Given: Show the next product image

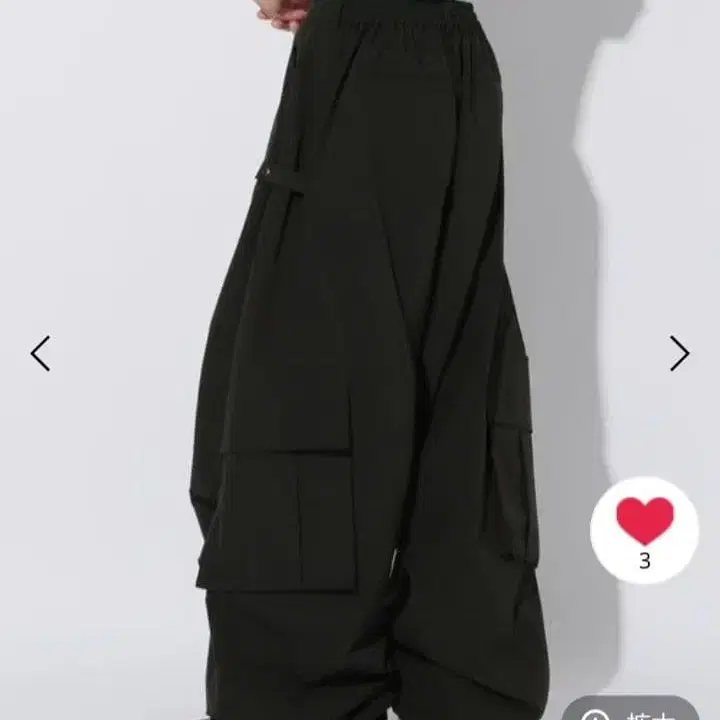Looking at the screenshot, I should click(x=679, y=353).
